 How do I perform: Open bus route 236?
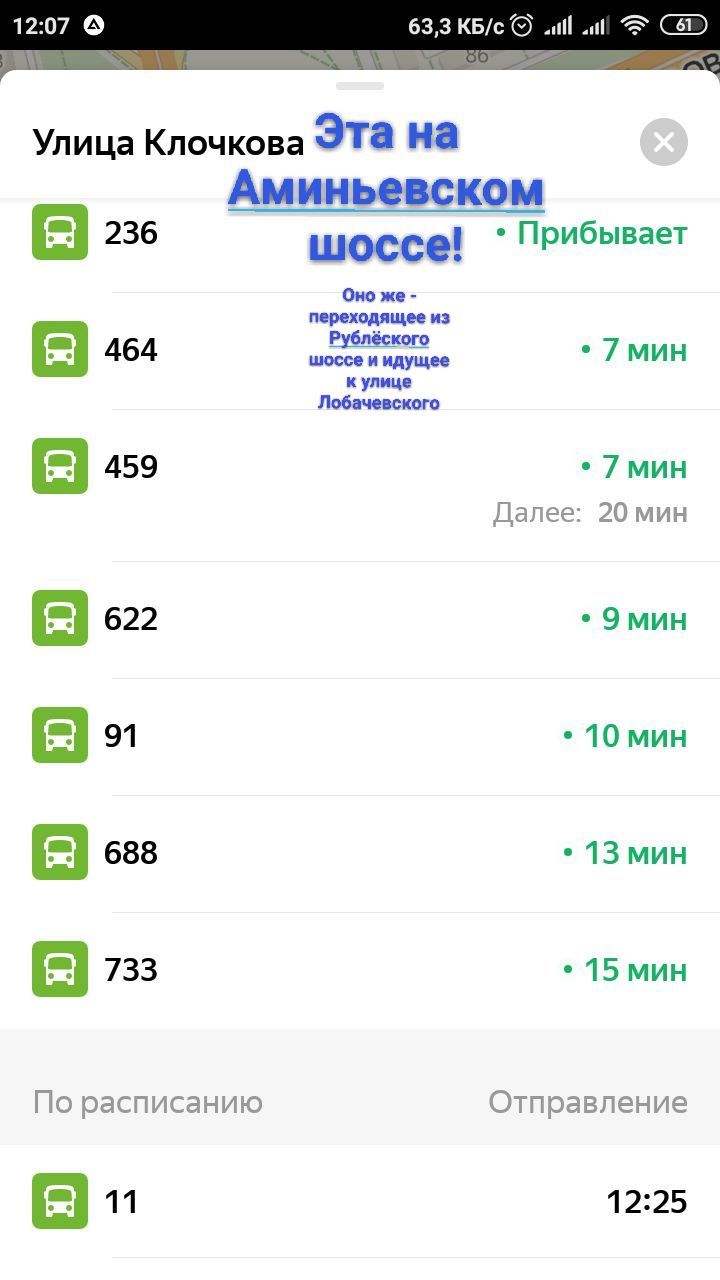click(x=360, y=234)
